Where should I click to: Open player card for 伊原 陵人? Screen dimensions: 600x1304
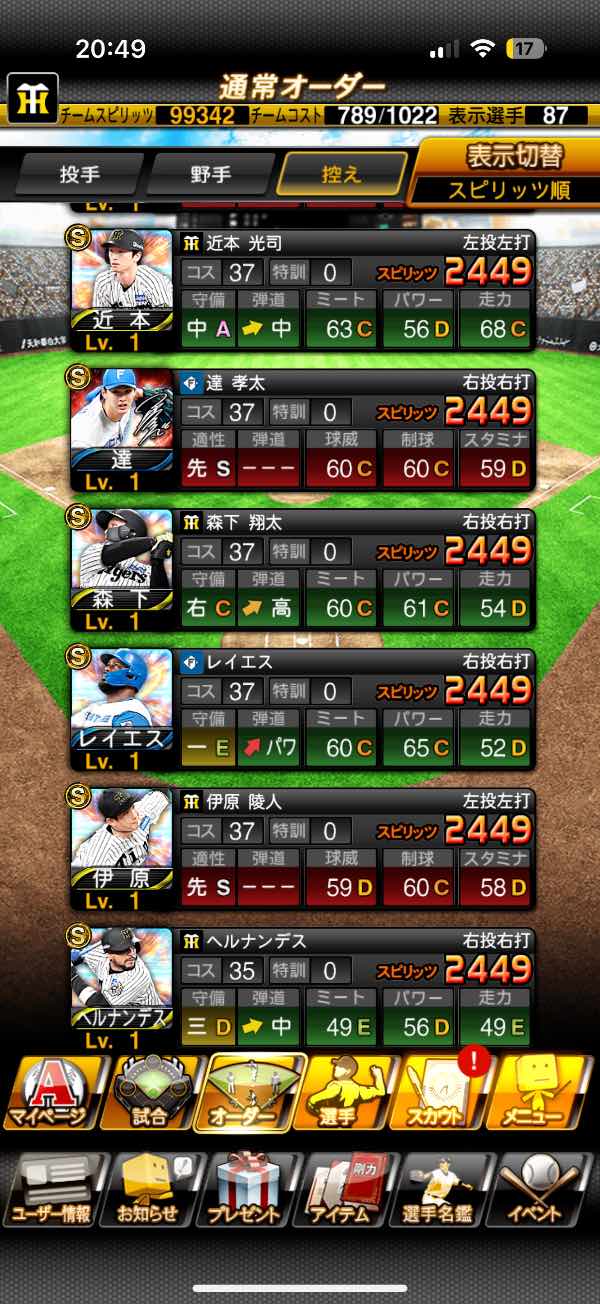pyautogui.click(x=302, y=848)
